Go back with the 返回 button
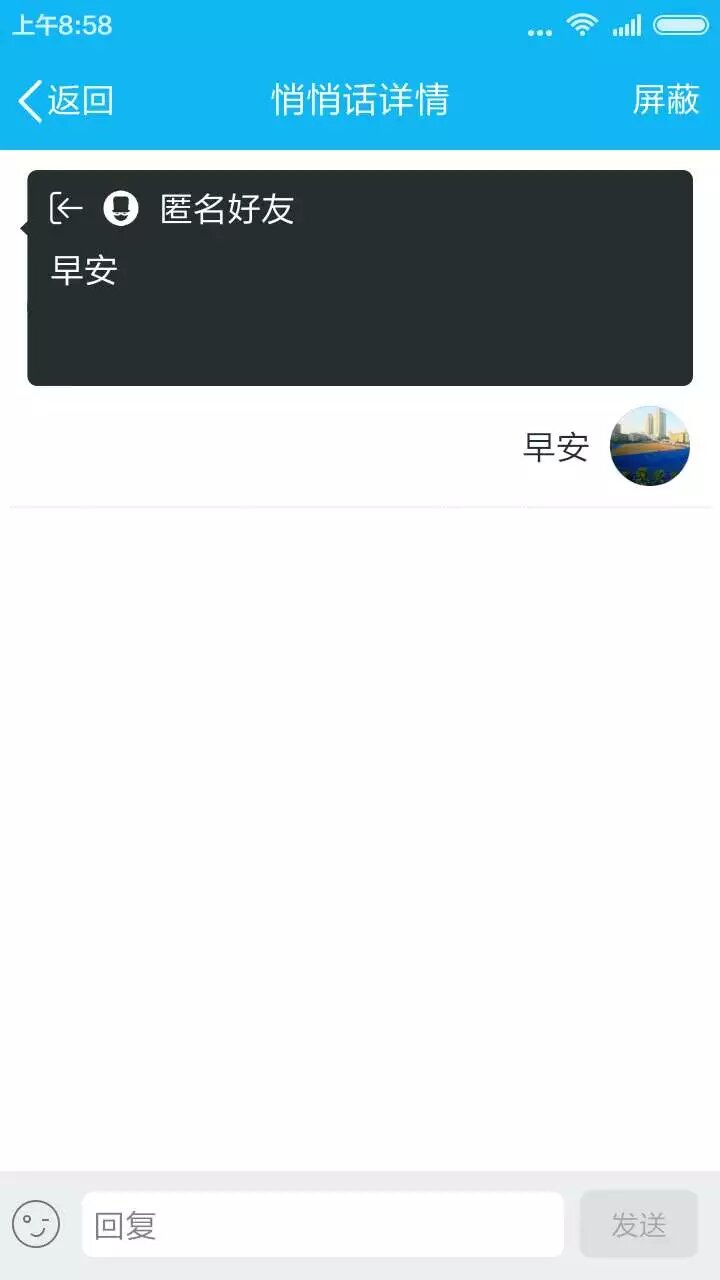The image size is (720, 1280). [x=66, y=100]
